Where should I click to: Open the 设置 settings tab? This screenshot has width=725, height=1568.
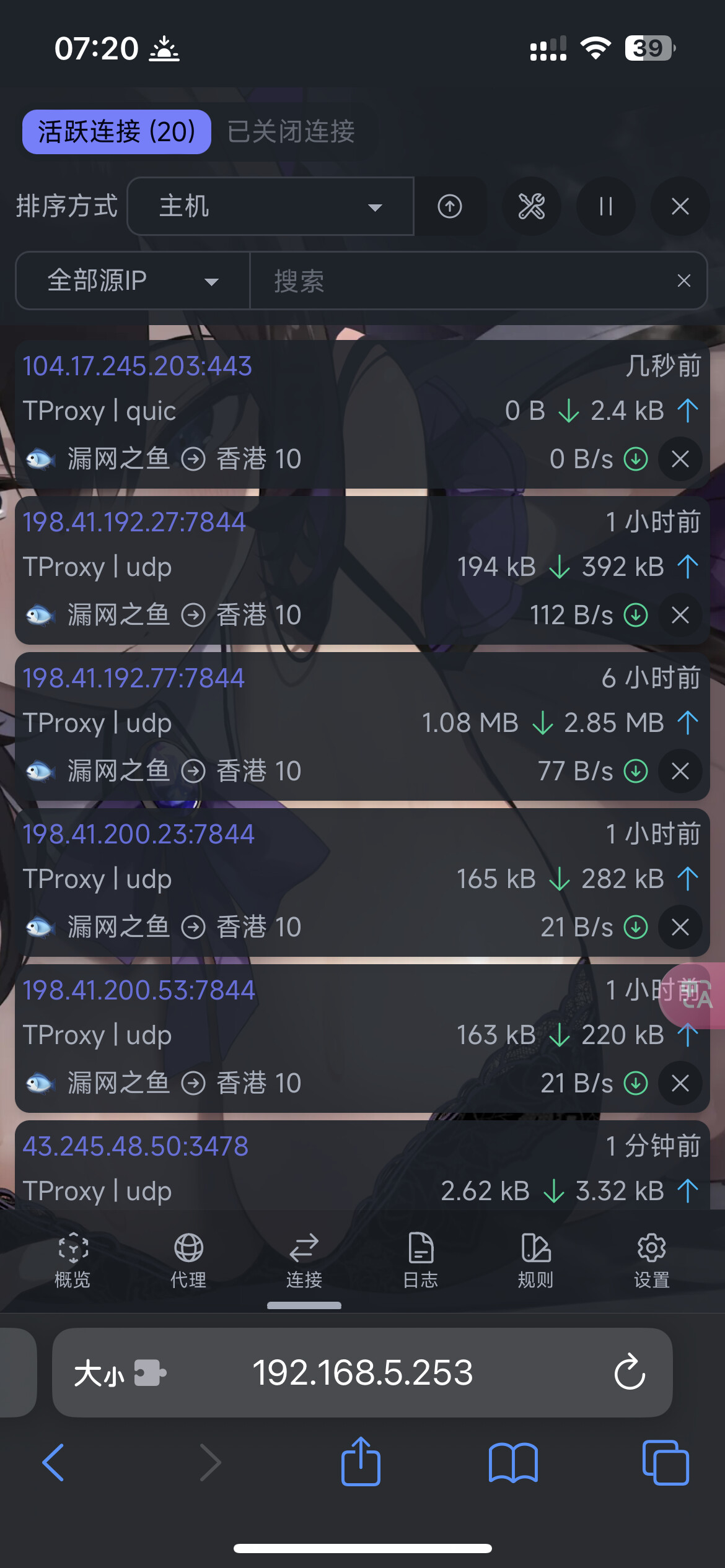[652, 1261]
